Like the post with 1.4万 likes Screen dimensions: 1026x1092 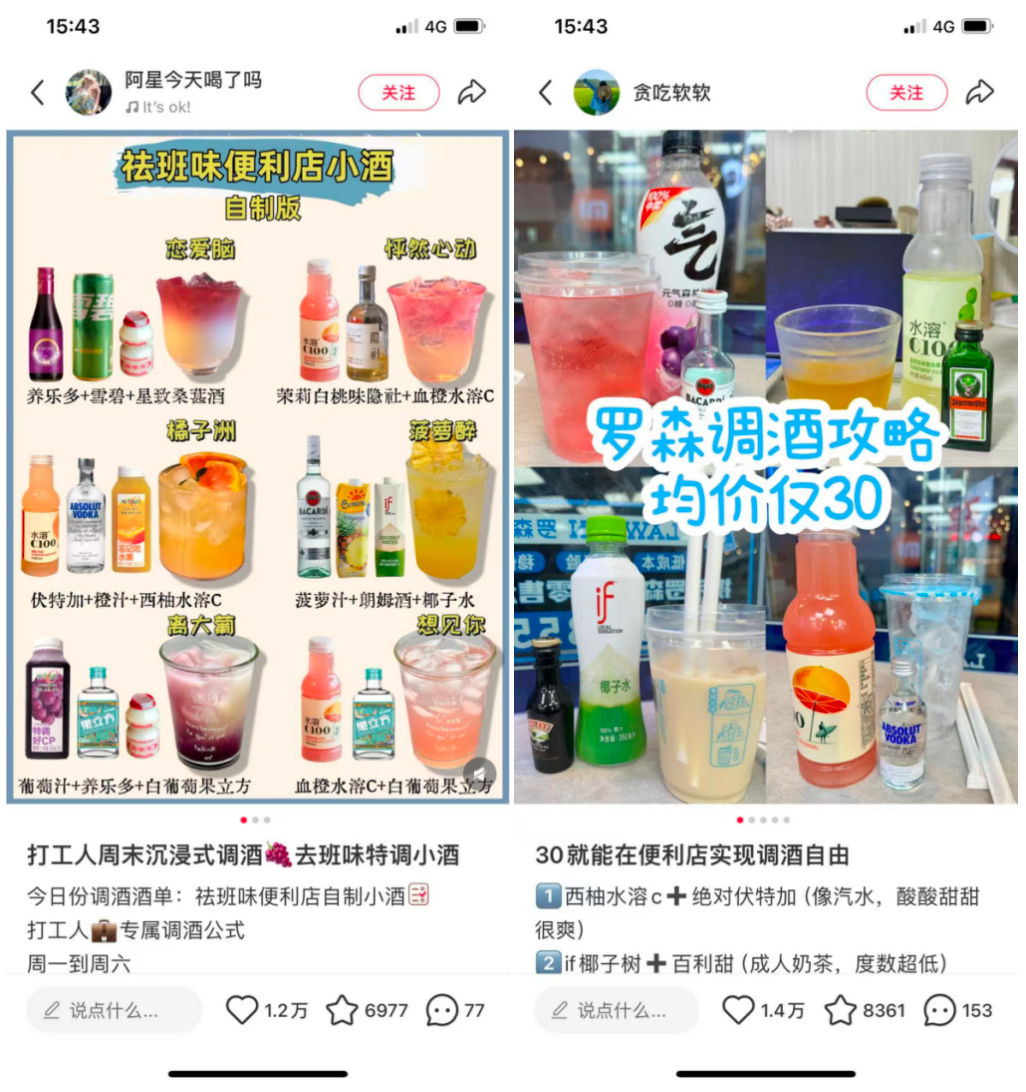click(738, 1010)
